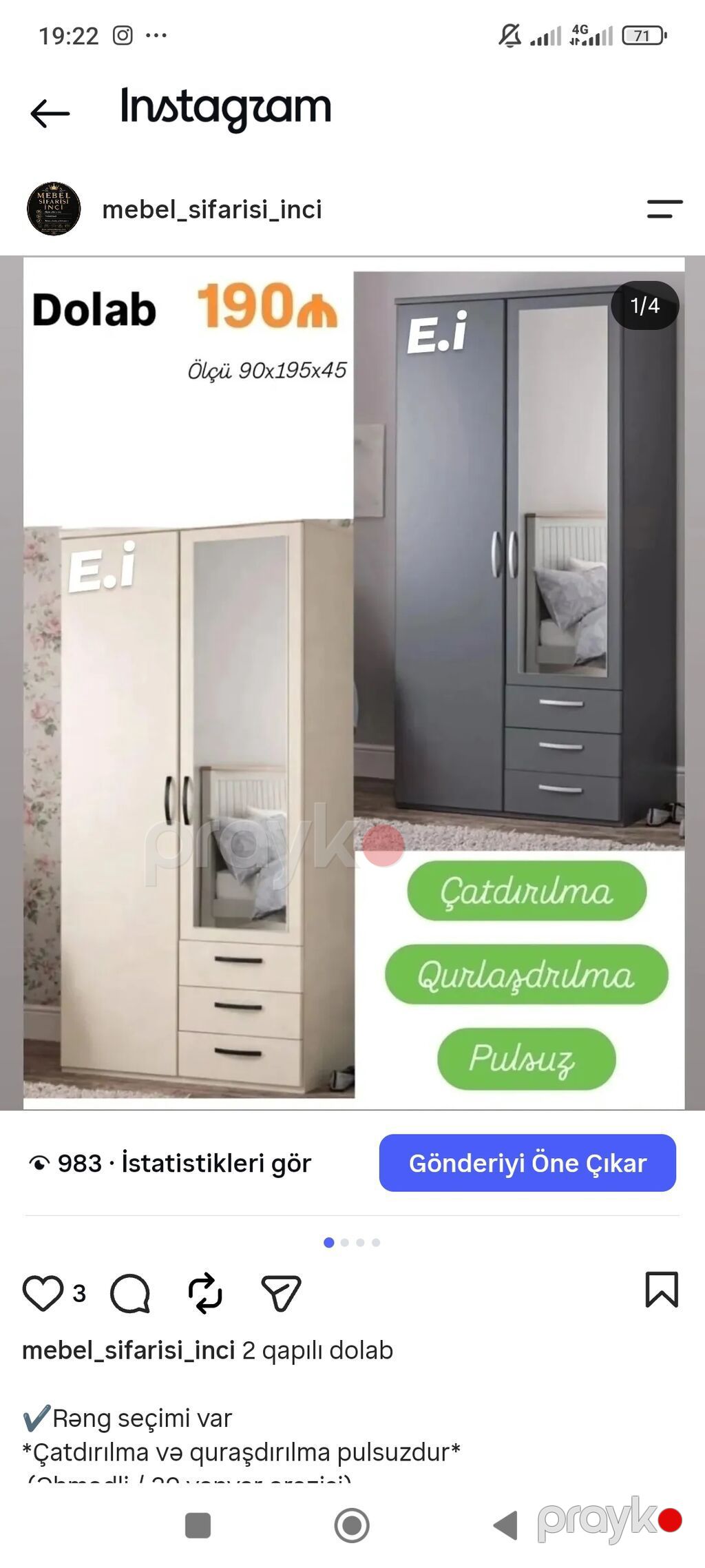This screenshot has height=1568, width=705.
Task: Open the Dolab wardrobe post image
Action: click(x=354, y=683)
